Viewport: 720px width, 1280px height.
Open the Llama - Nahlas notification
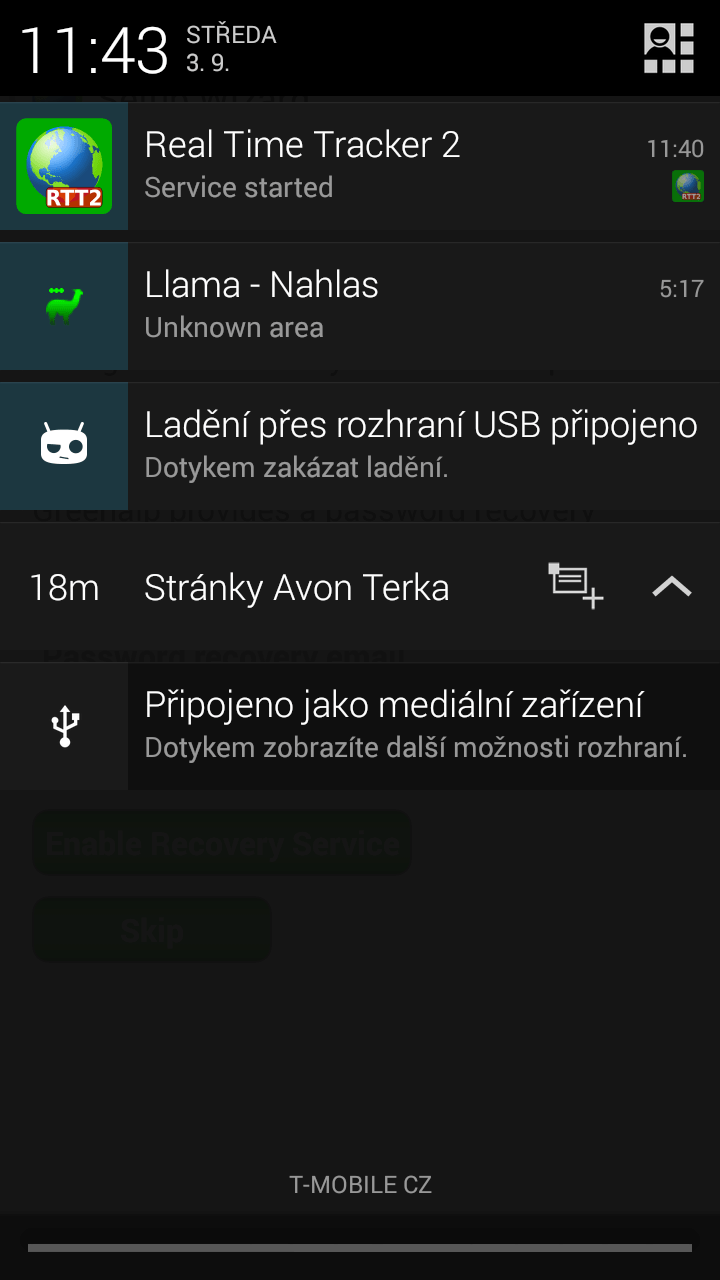coord(360,306)
